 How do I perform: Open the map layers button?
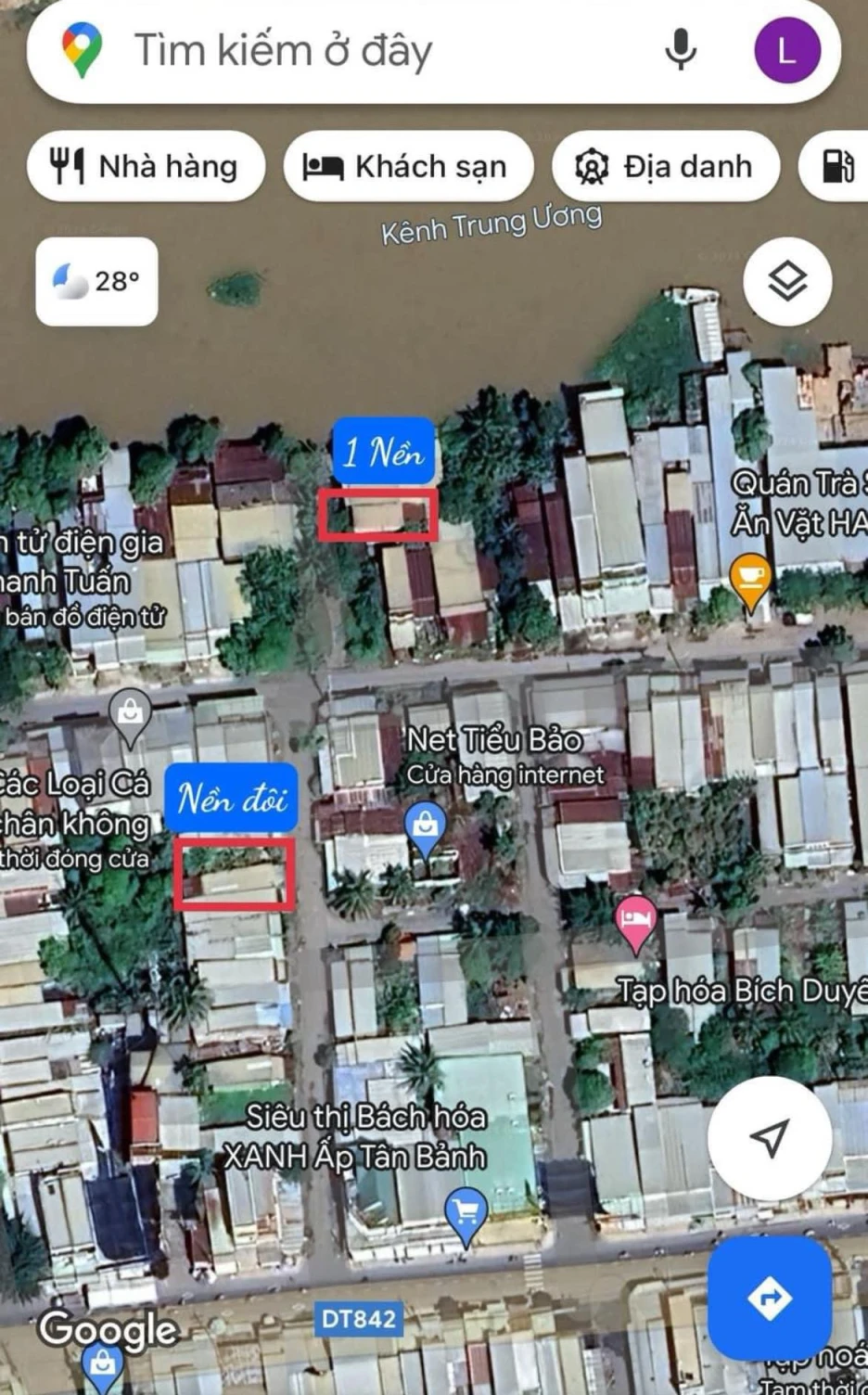[x=787, y=281]
